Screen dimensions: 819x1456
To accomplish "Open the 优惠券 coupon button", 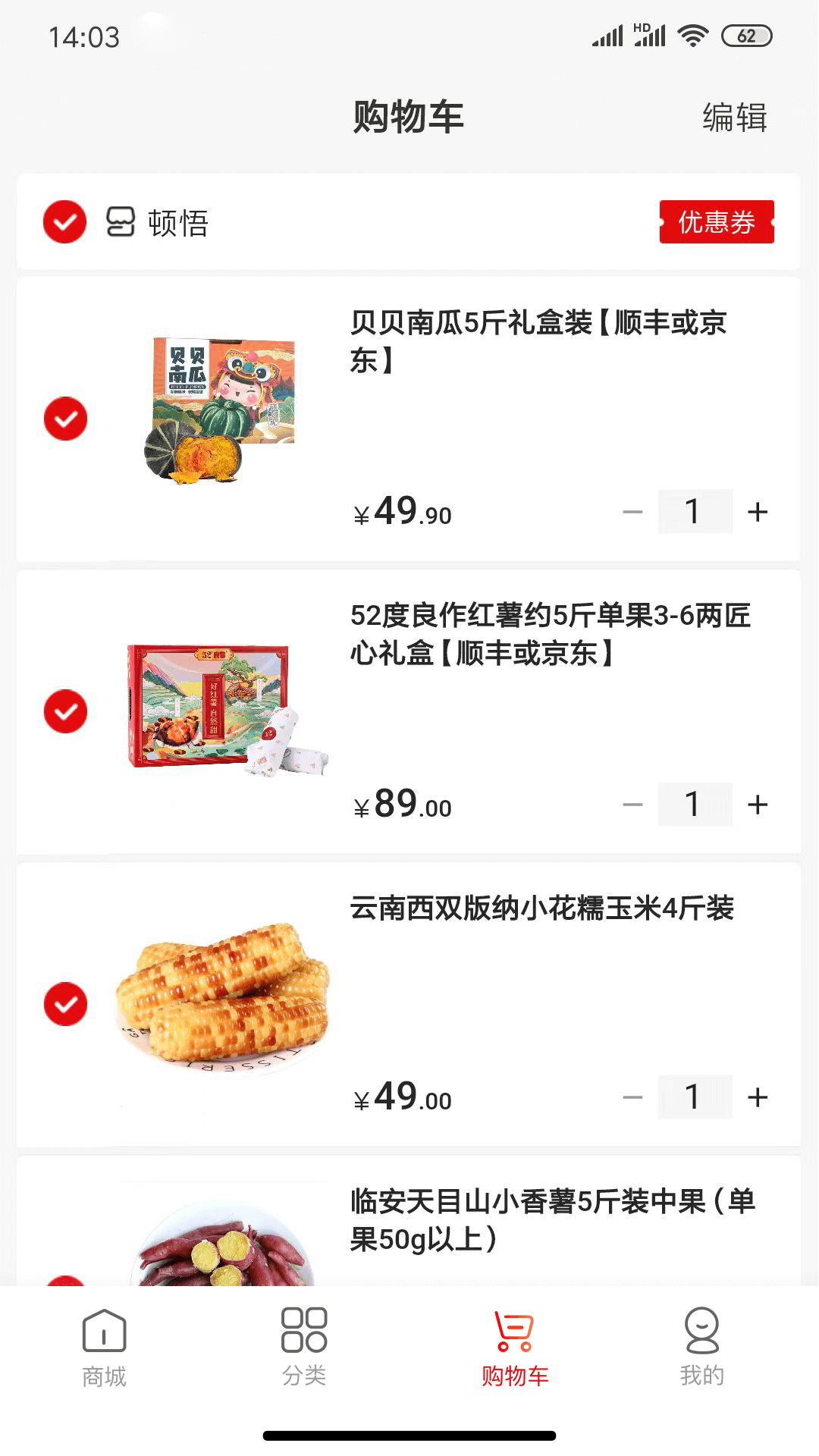I will click(x=716, y=222).
